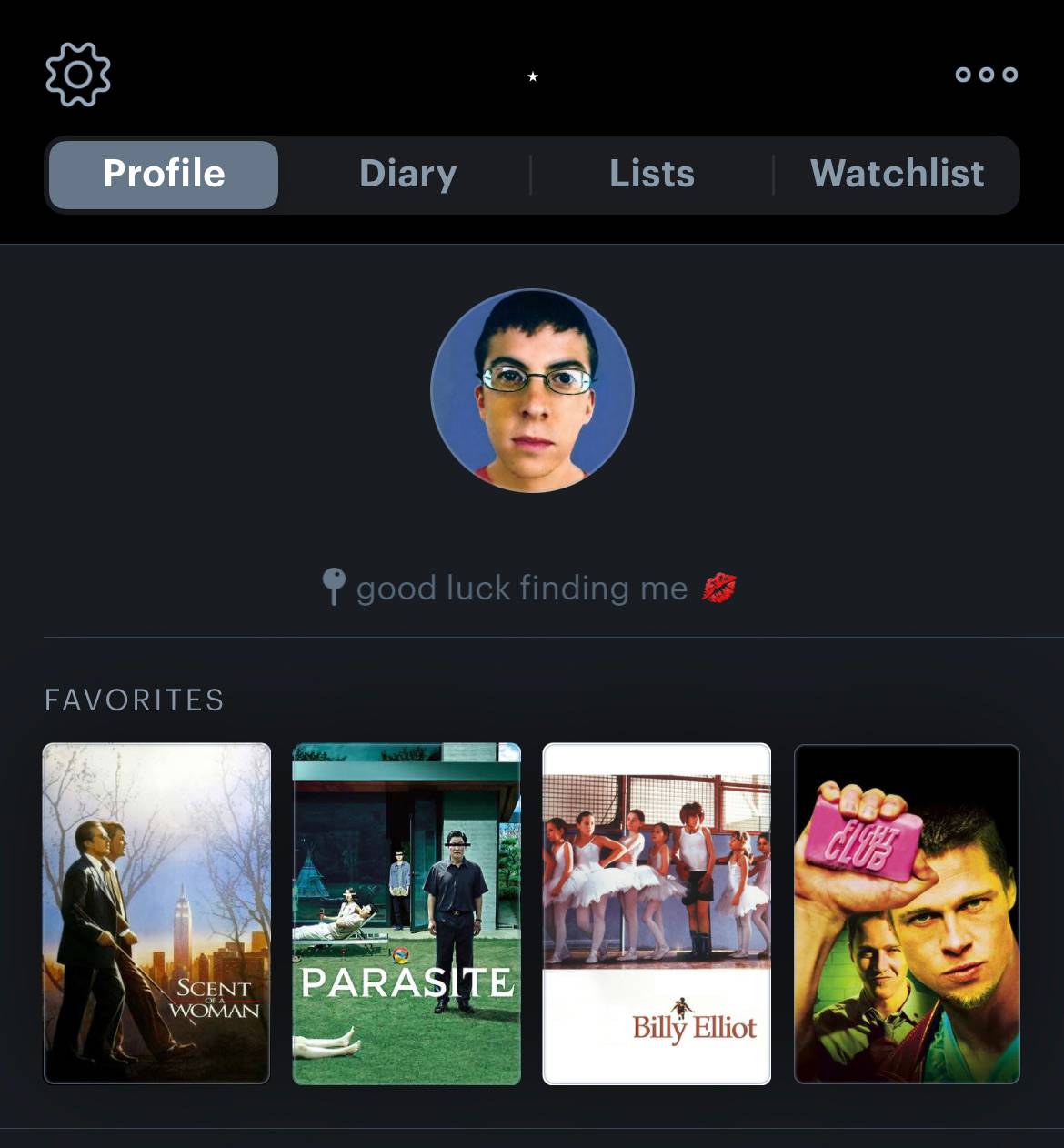View the Billy Elliot film page
The image size is (1064, 1148).
(x=657, y=913)
